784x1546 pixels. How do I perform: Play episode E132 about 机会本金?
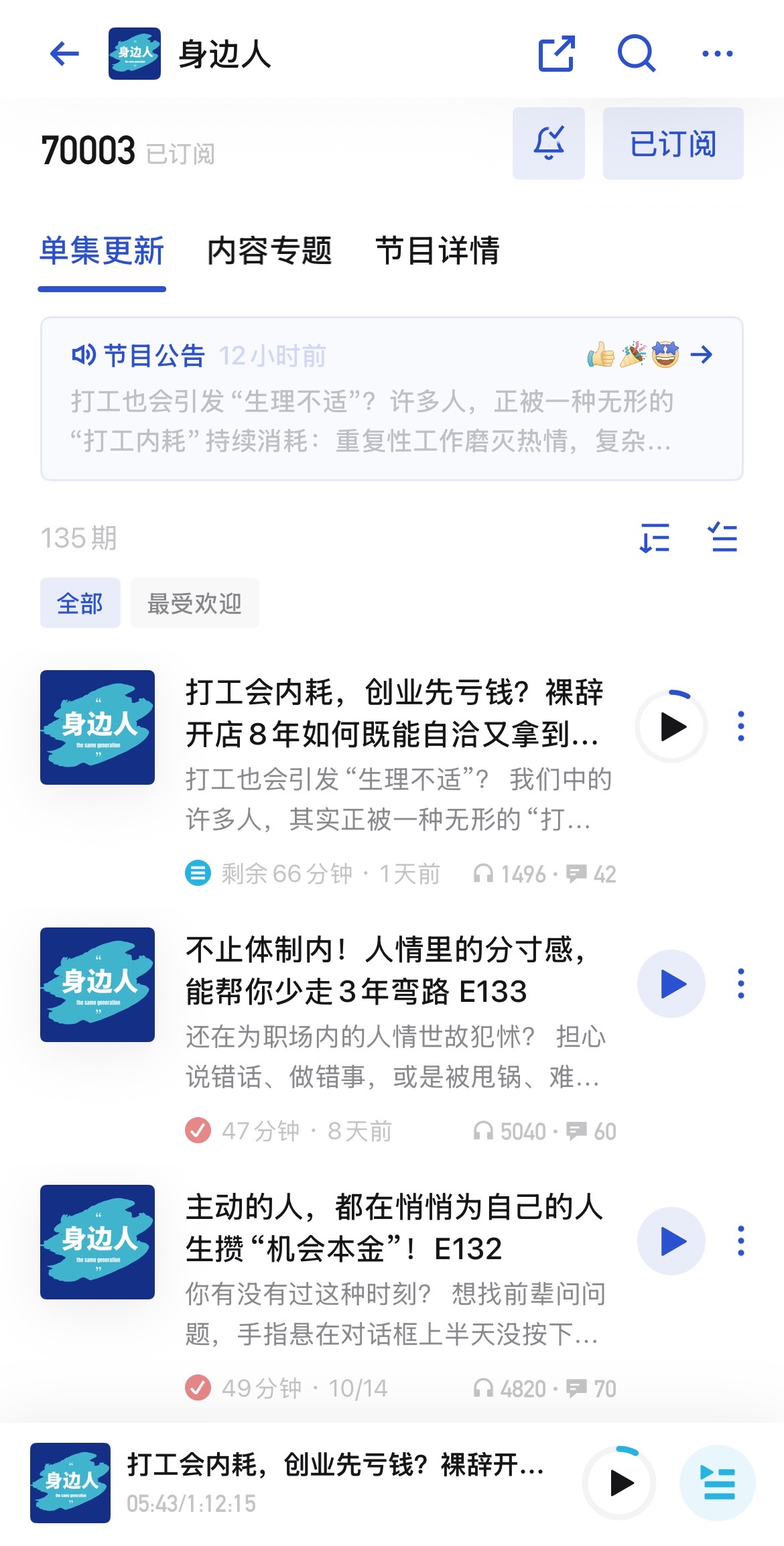[671, 1241]
